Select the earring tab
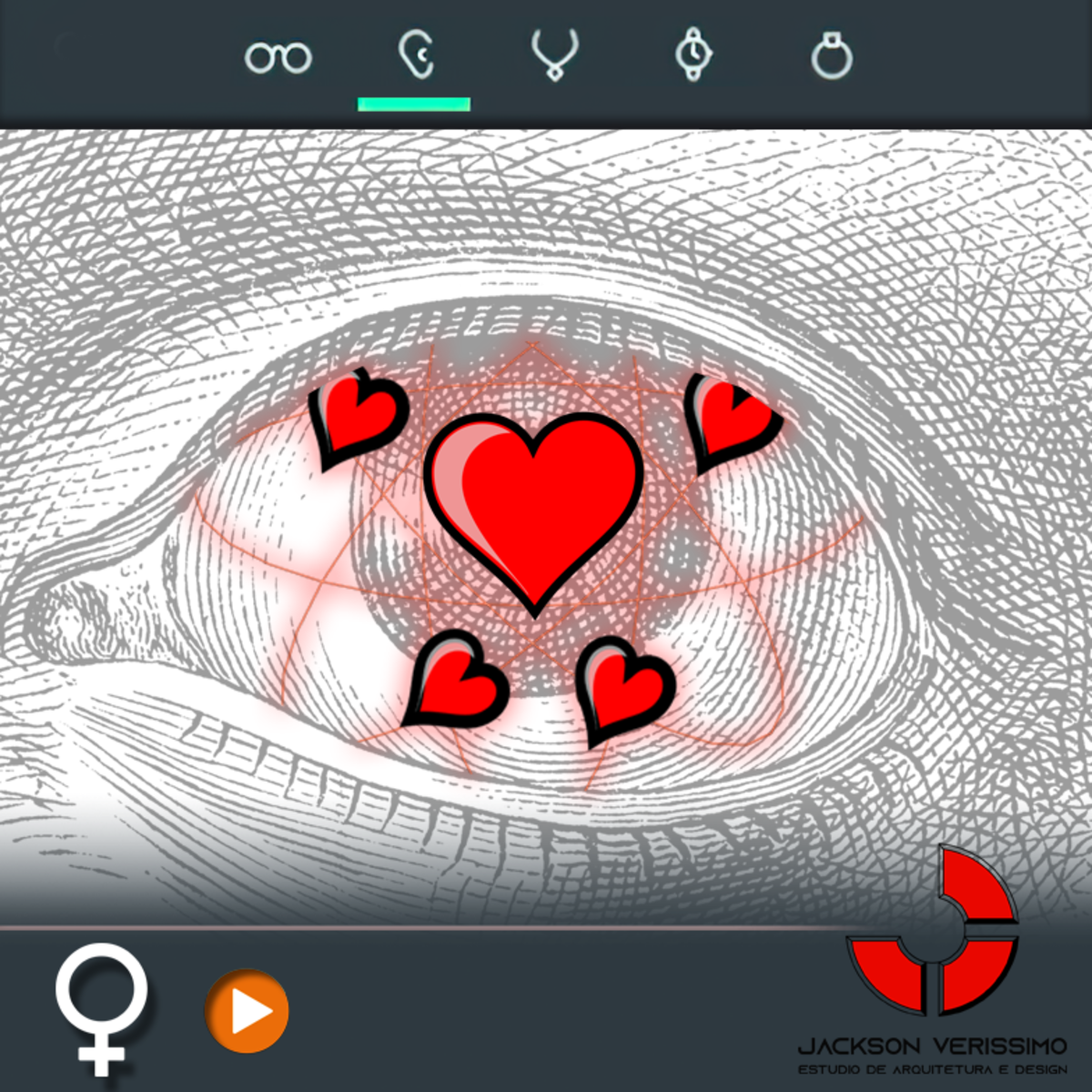Image resolution: width=1092 pixels, height=1092 pixels. click(416, 56)
